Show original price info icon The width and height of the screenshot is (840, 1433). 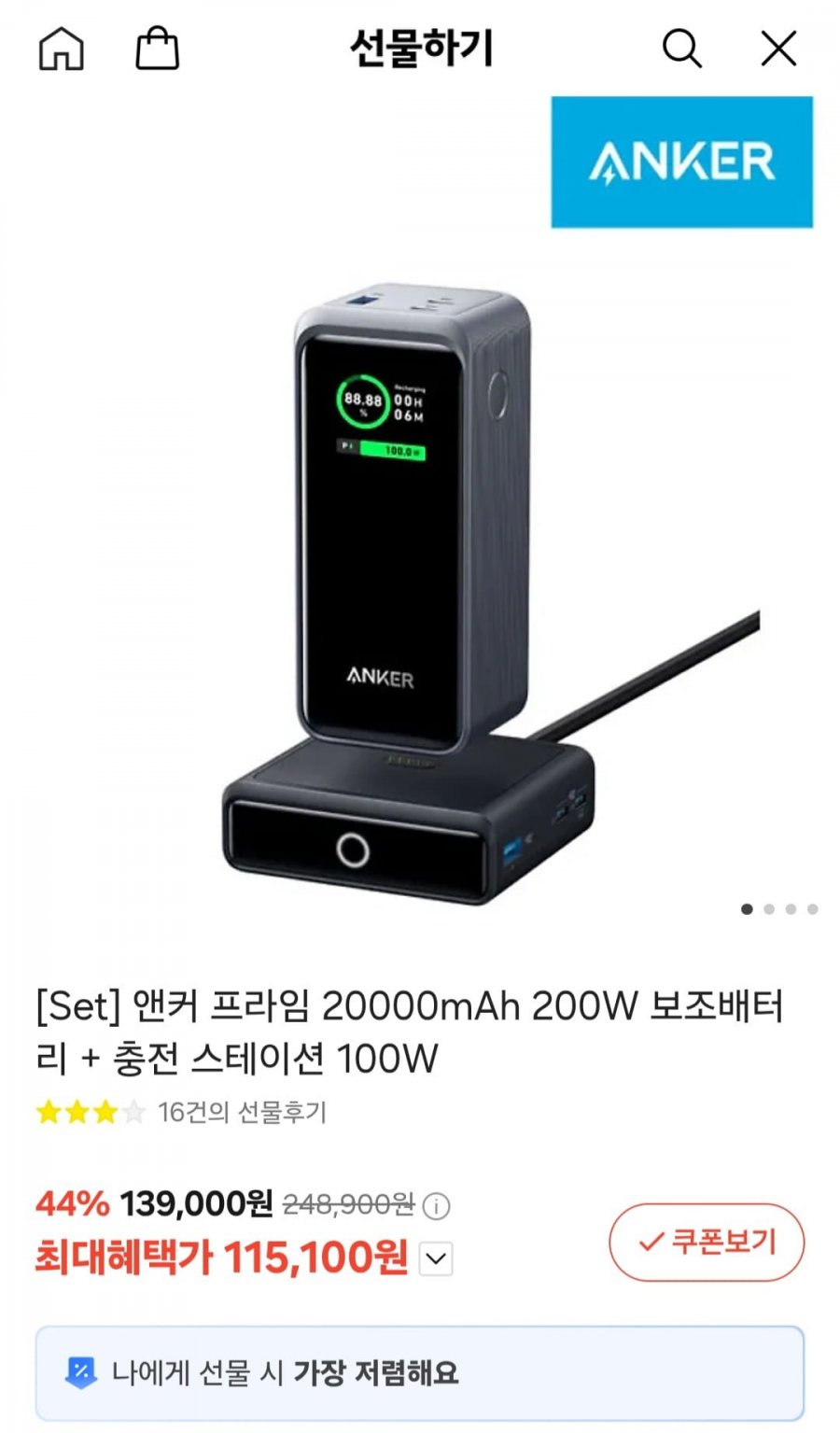point(436,1206)
